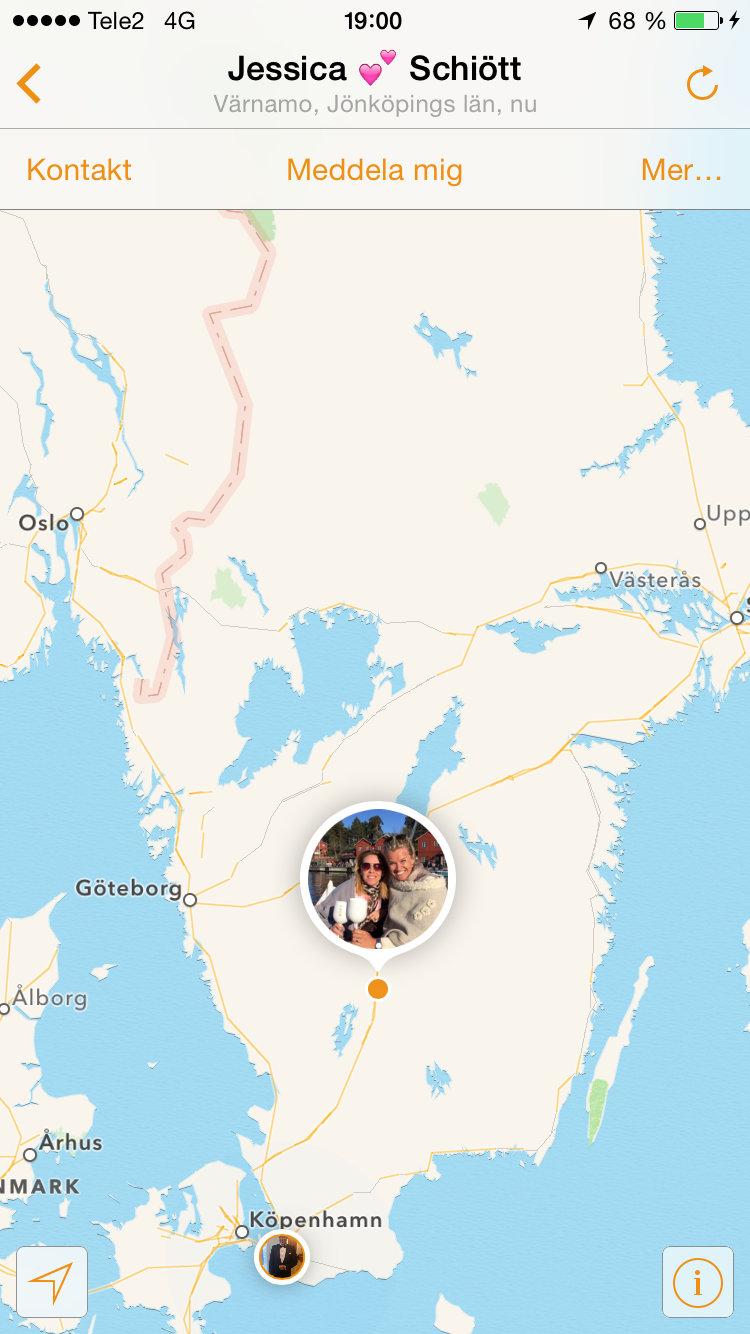This screenshot has height=1334, width=750.
Task: Go back using the orange arrow
Action: [29, 83]
